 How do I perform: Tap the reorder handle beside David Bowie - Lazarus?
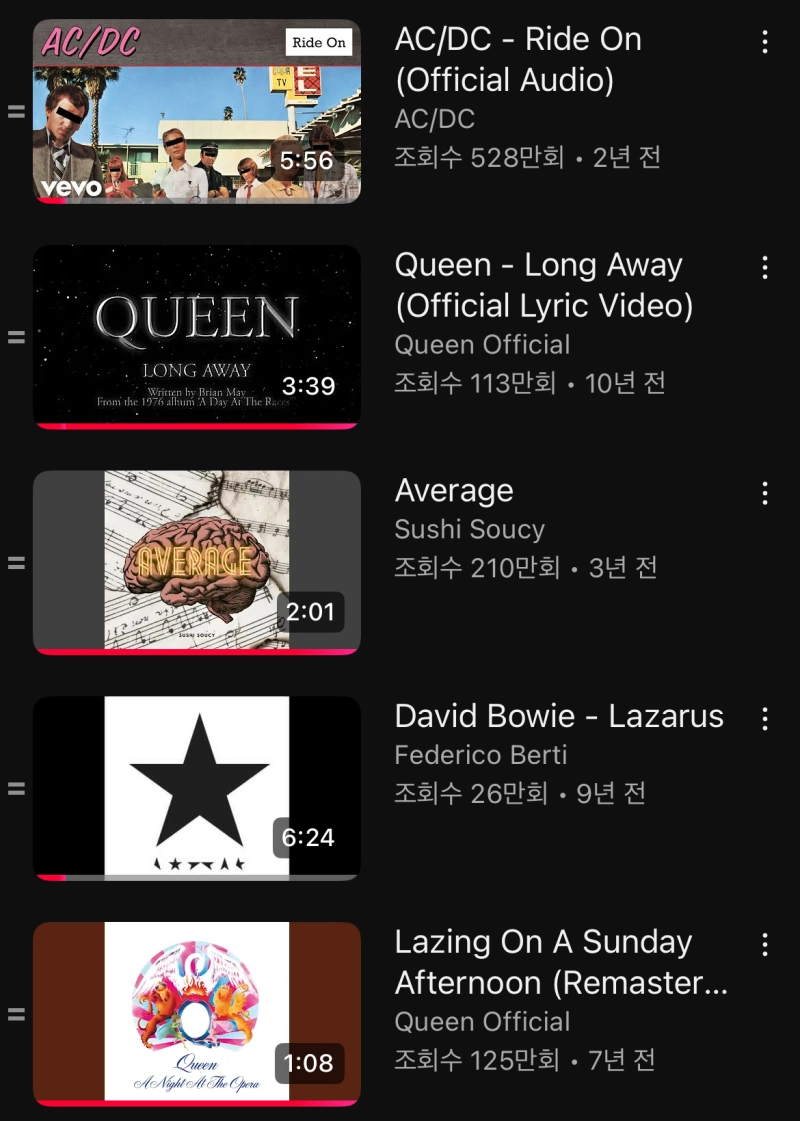16,788
